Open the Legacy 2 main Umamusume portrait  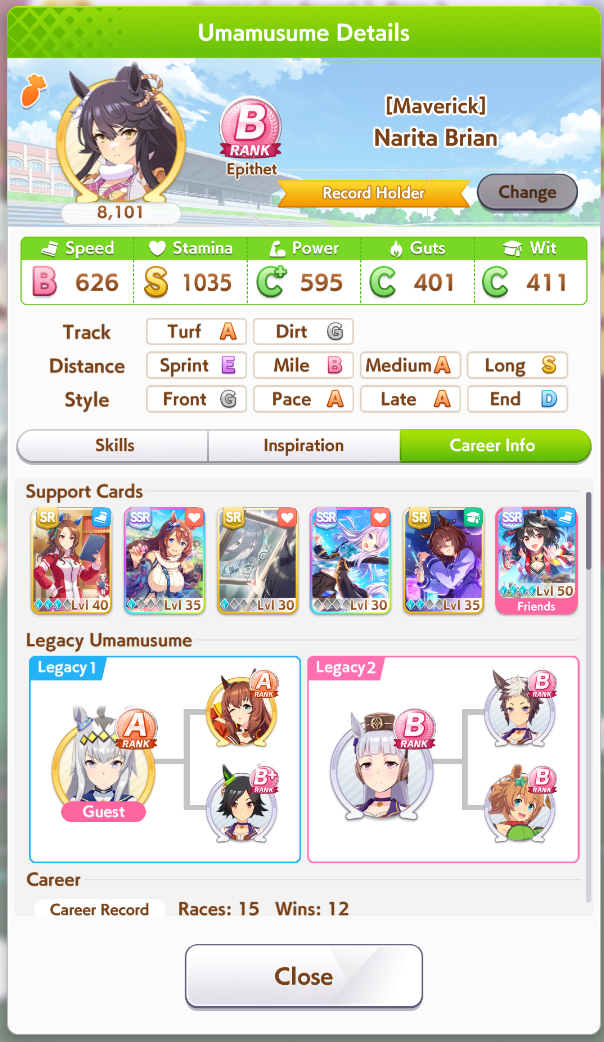coord(382,764)
